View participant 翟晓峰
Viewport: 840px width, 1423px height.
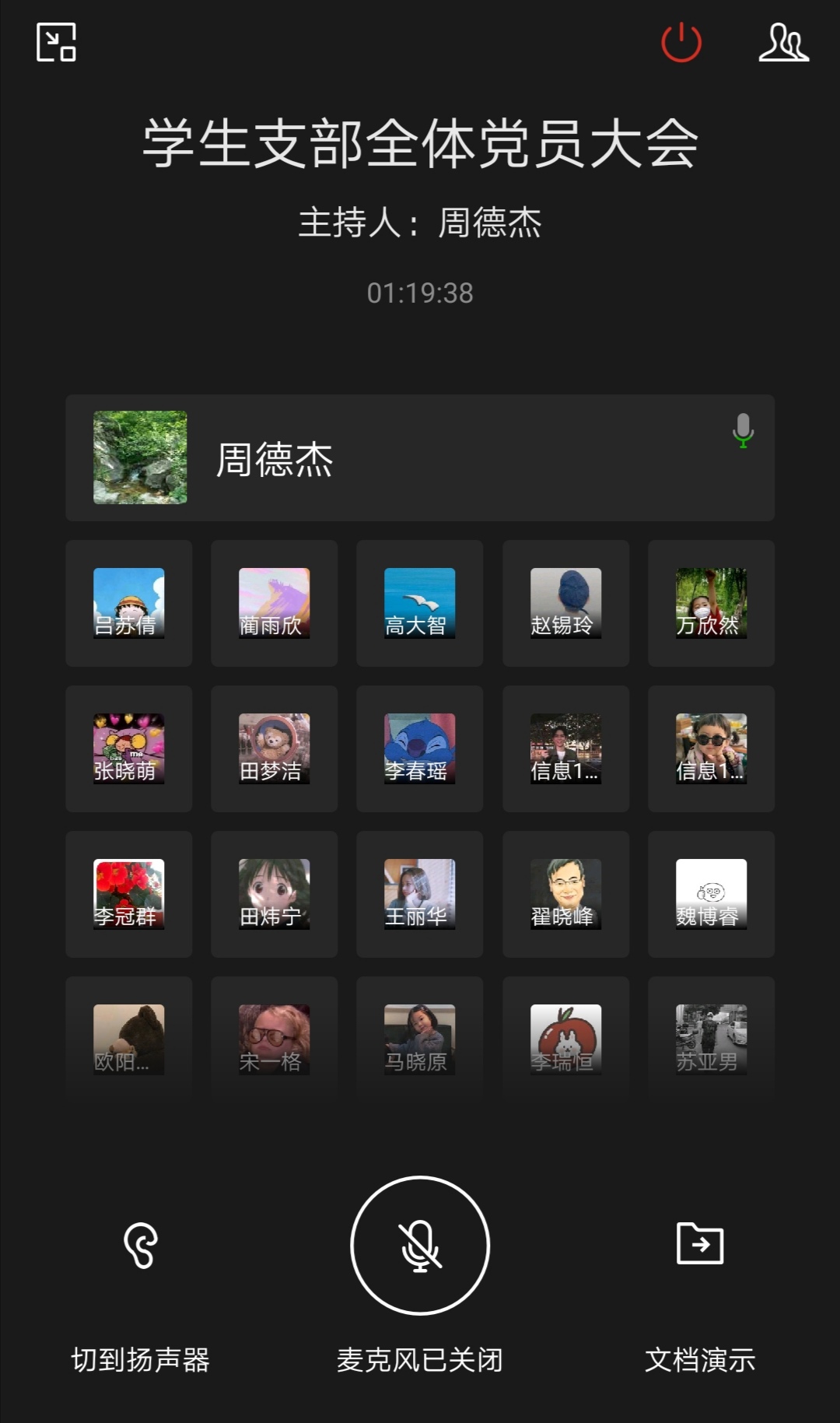point(565,894)
